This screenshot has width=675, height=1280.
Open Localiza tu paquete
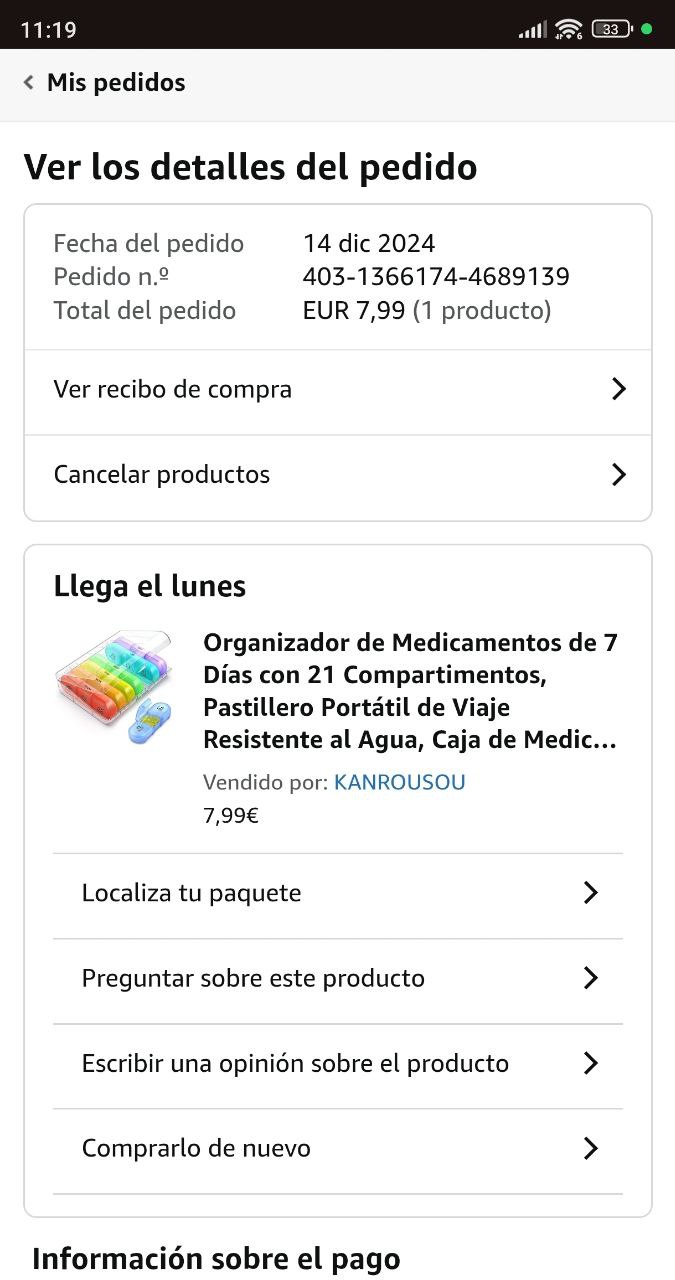click(338, 894)
